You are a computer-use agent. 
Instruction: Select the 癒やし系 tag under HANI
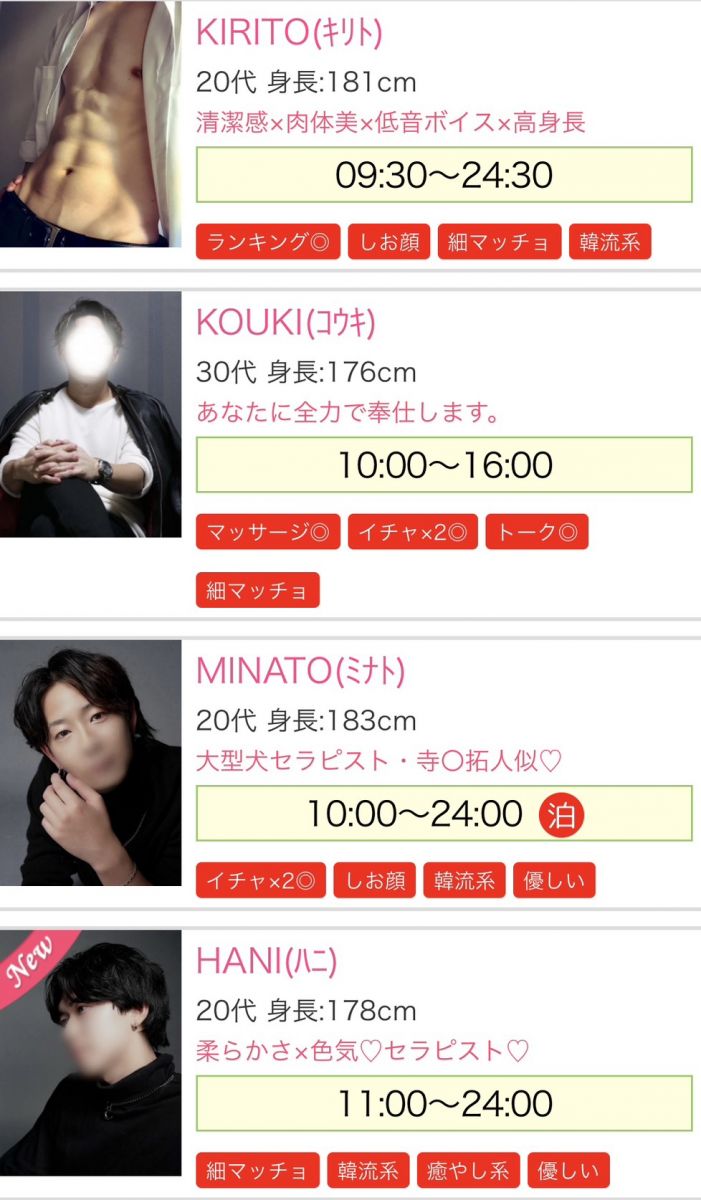coord(463,1170)
